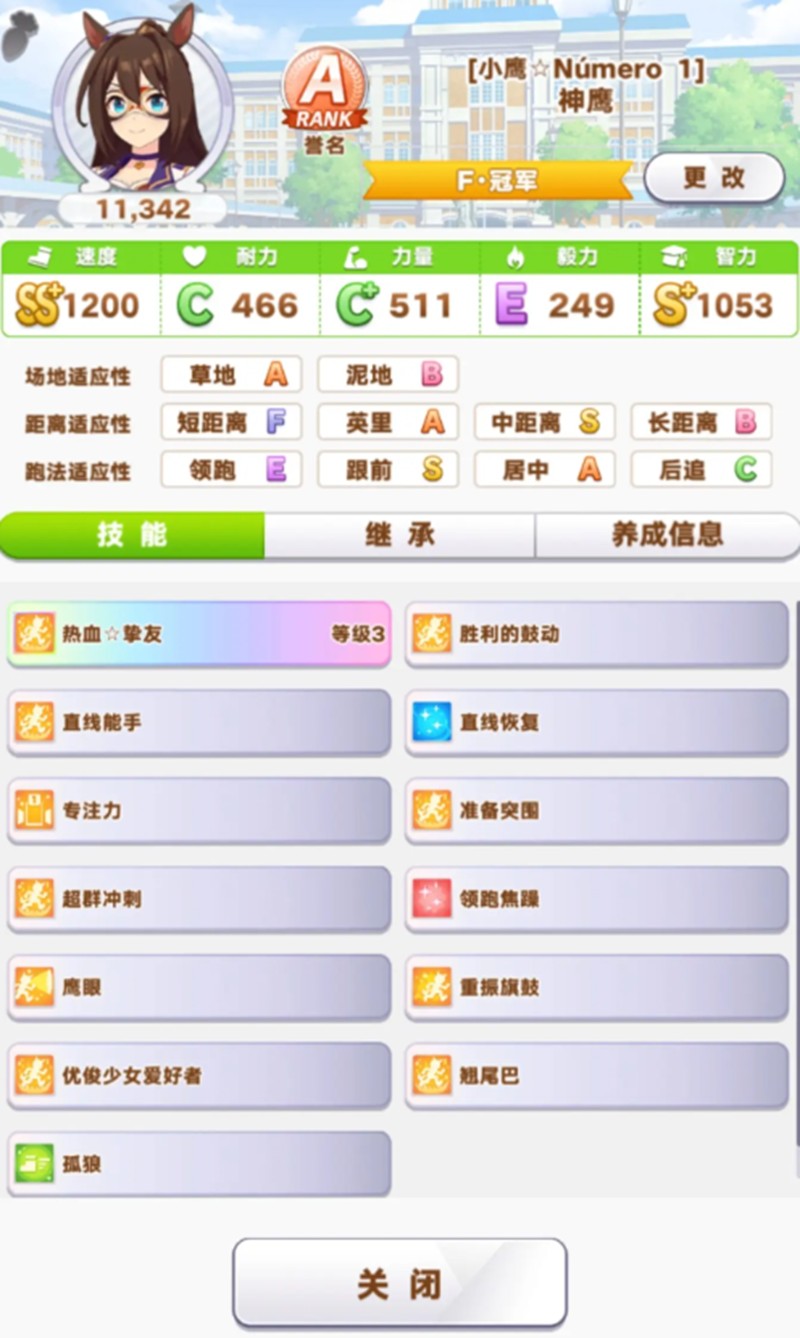Image resolution: width=800 pixels, height=1338 pixels.
Task: View the 直线恢复 skill
Action: 597,722
